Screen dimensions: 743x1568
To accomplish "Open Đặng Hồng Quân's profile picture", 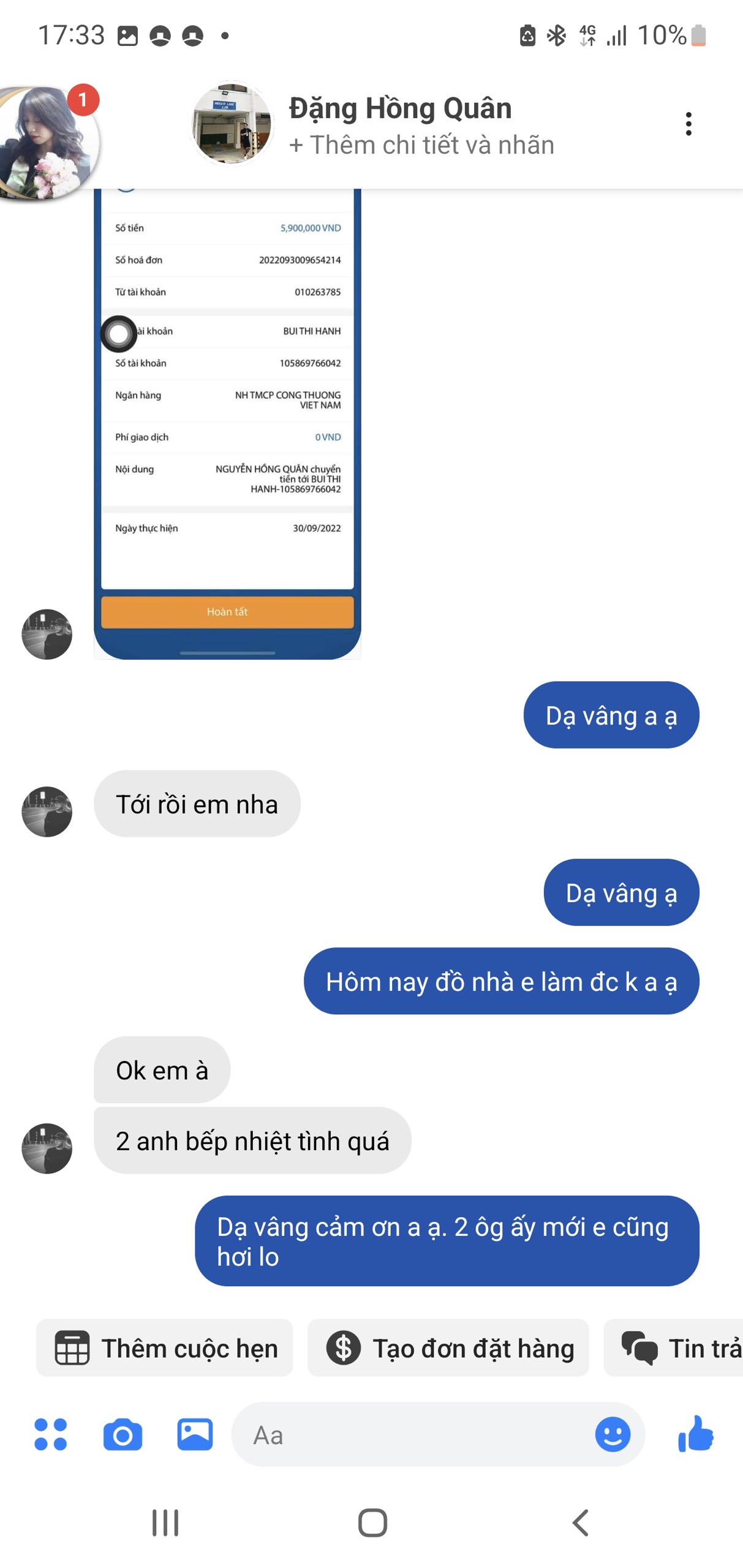I will [x=231, y=124].
